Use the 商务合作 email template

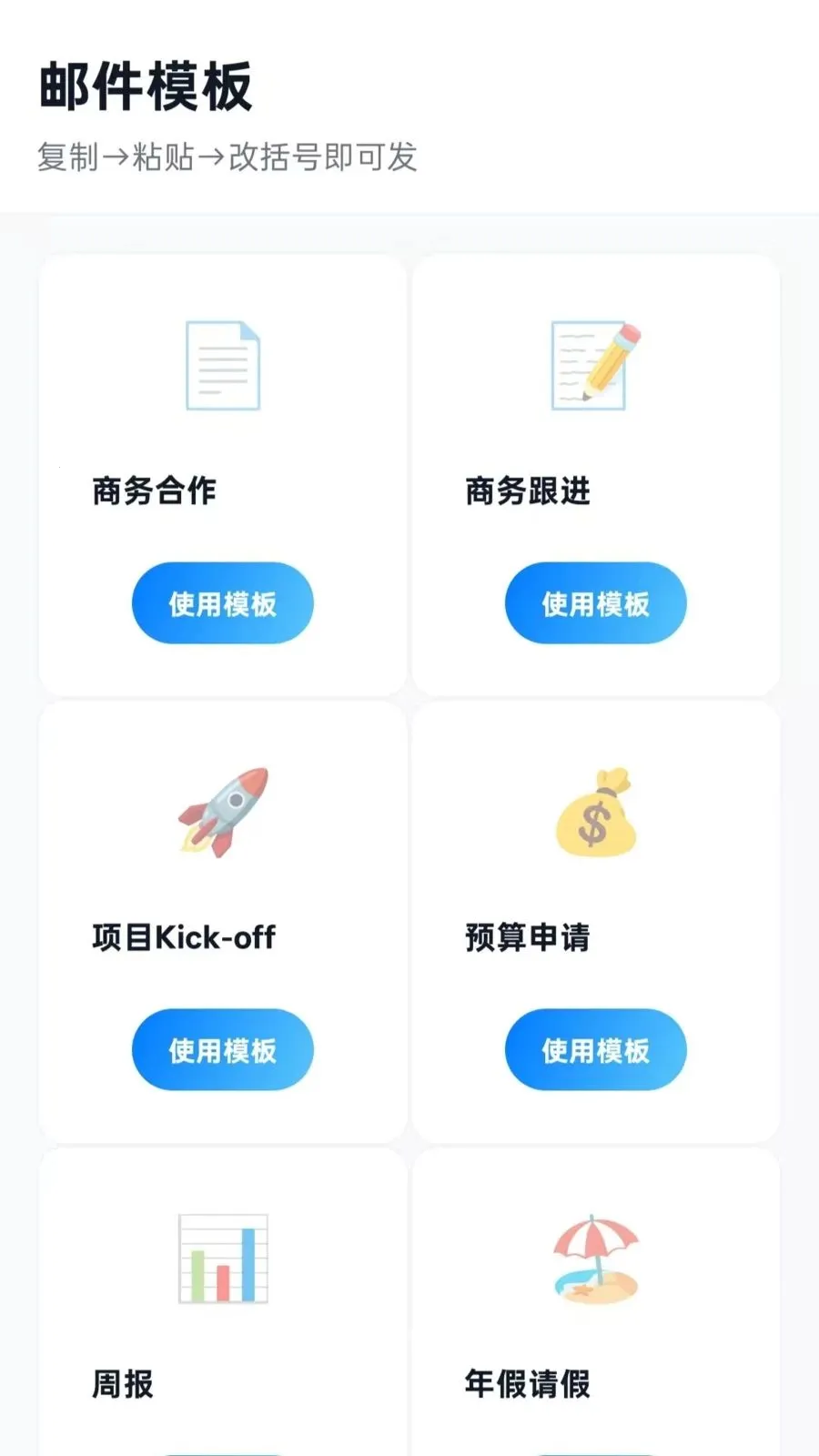[x=222, y=603]
